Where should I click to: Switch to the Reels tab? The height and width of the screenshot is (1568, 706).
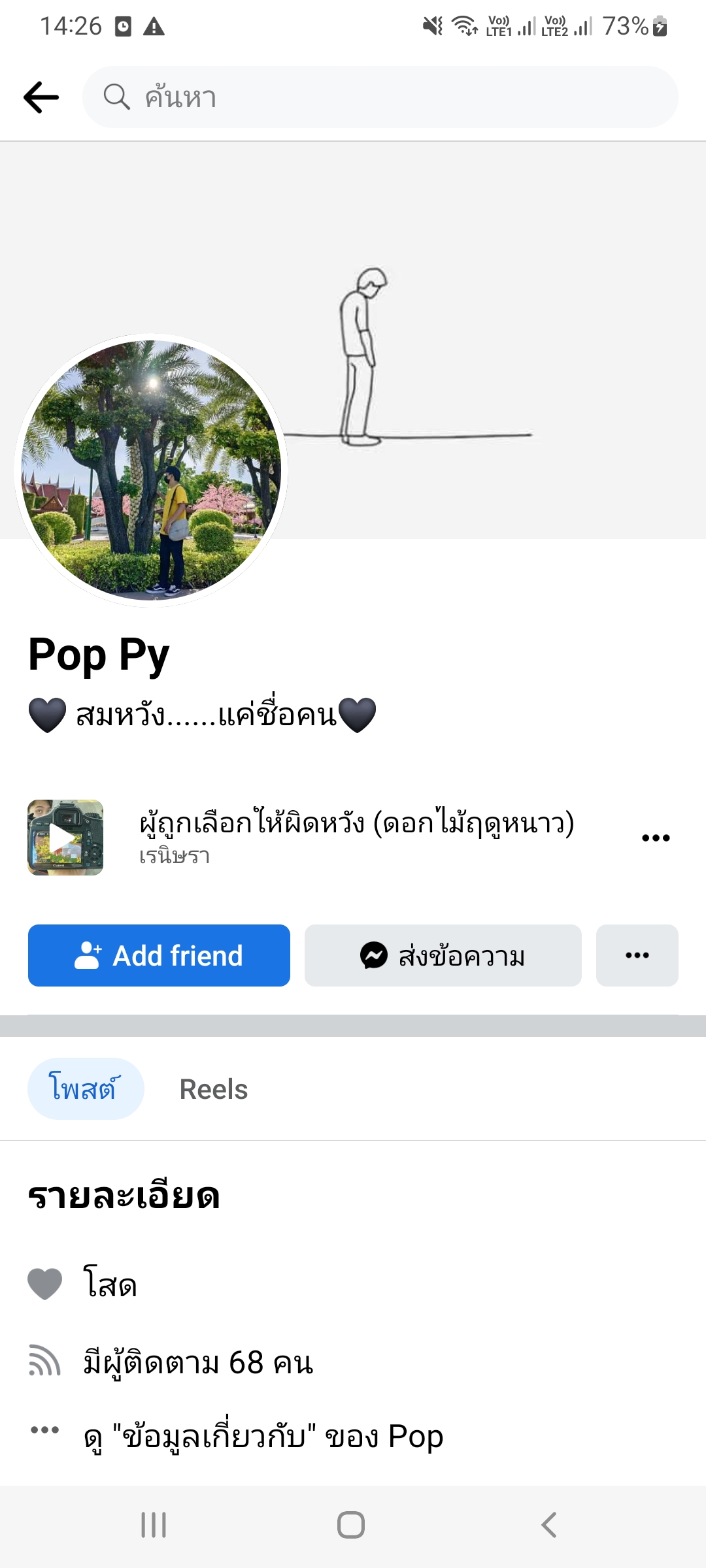click(x=214, y=1089)
